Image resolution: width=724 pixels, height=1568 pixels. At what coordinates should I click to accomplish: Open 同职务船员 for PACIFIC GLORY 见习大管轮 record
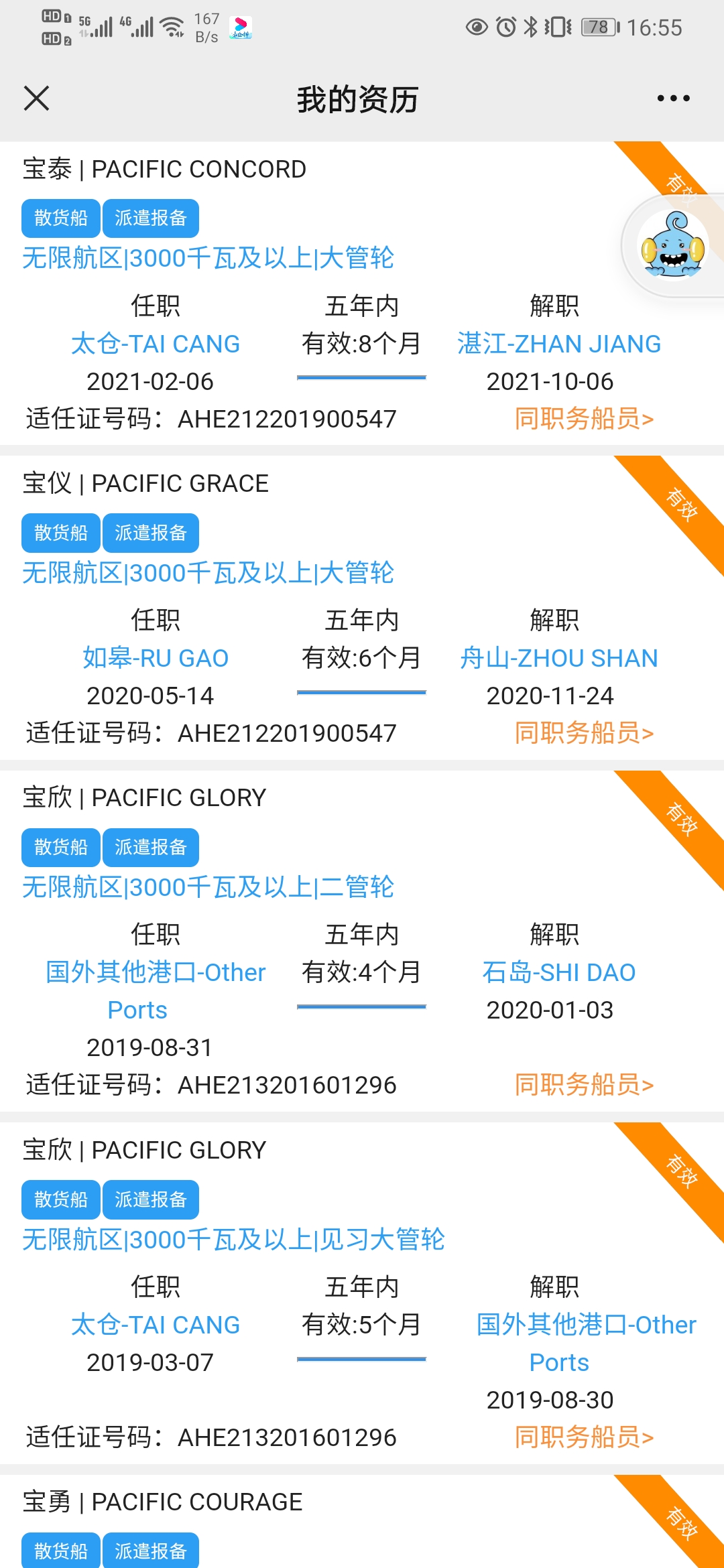584,1437
